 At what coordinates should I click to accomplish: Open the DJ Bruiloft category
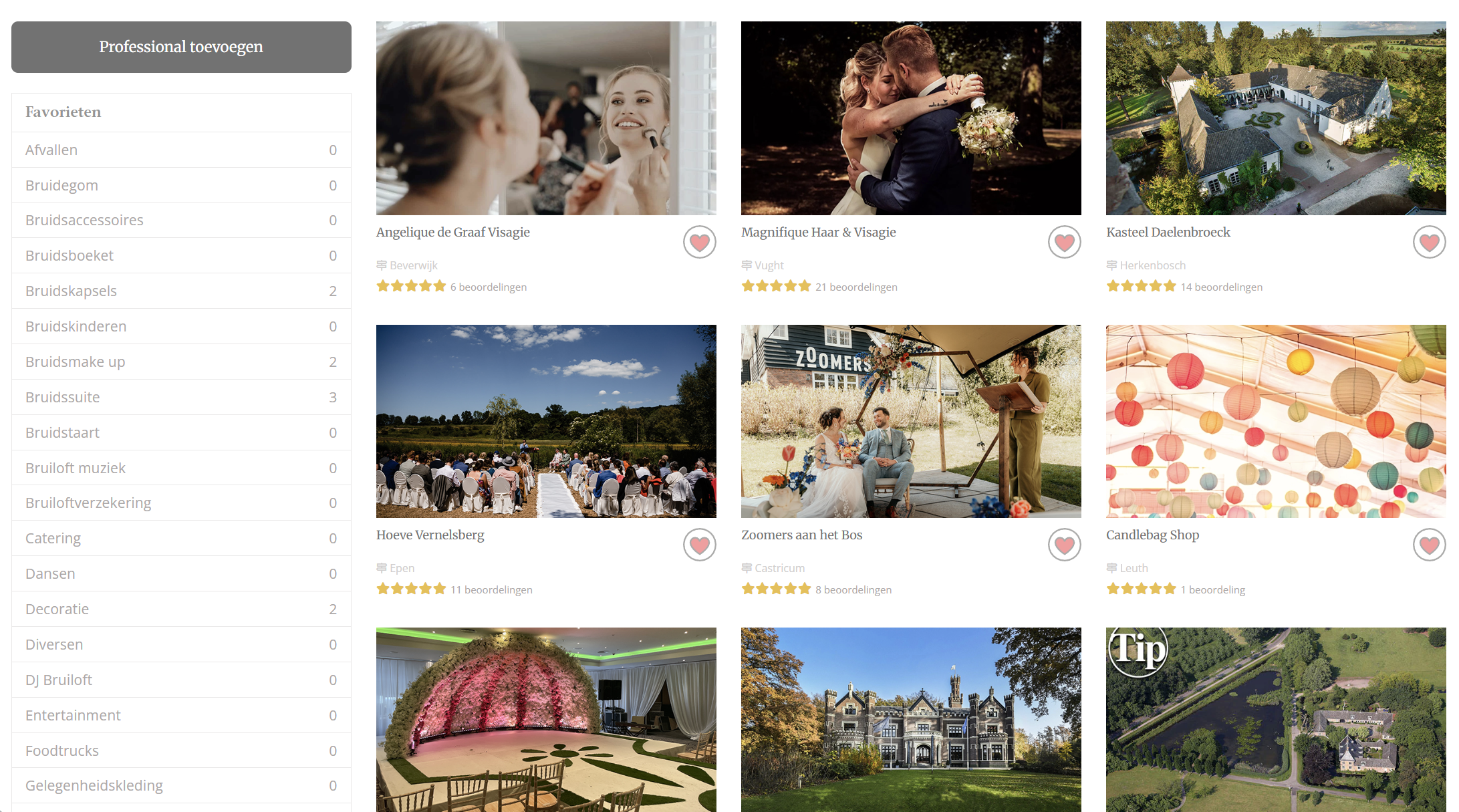(x=181, y=680)
